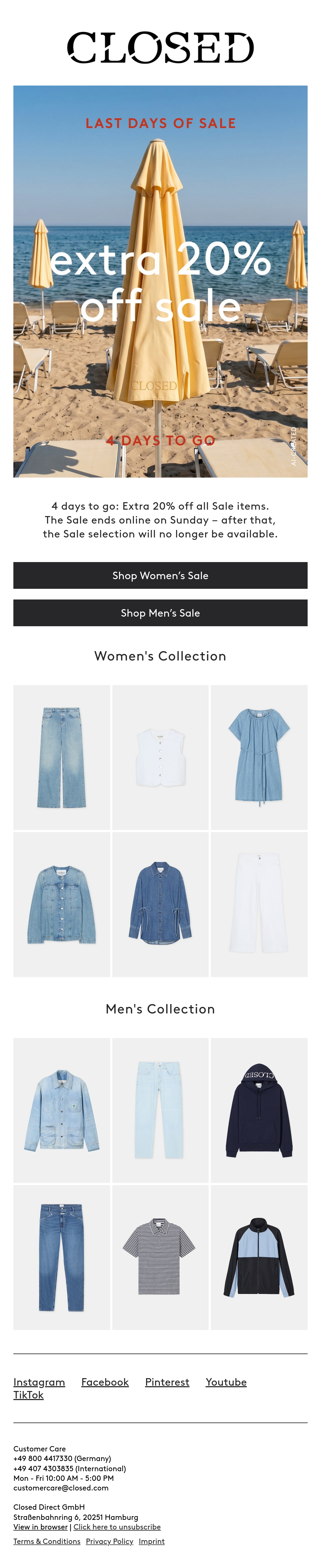Open the men's striped polo shirt
321x1568 pixels.
[x=160, y=1257]
